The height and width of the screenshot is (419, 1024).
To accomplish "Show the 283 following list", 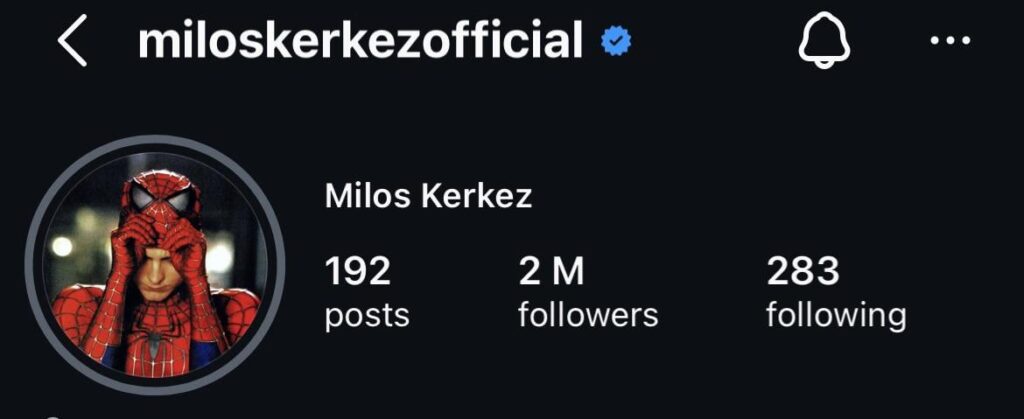I will tap(835, 292).
